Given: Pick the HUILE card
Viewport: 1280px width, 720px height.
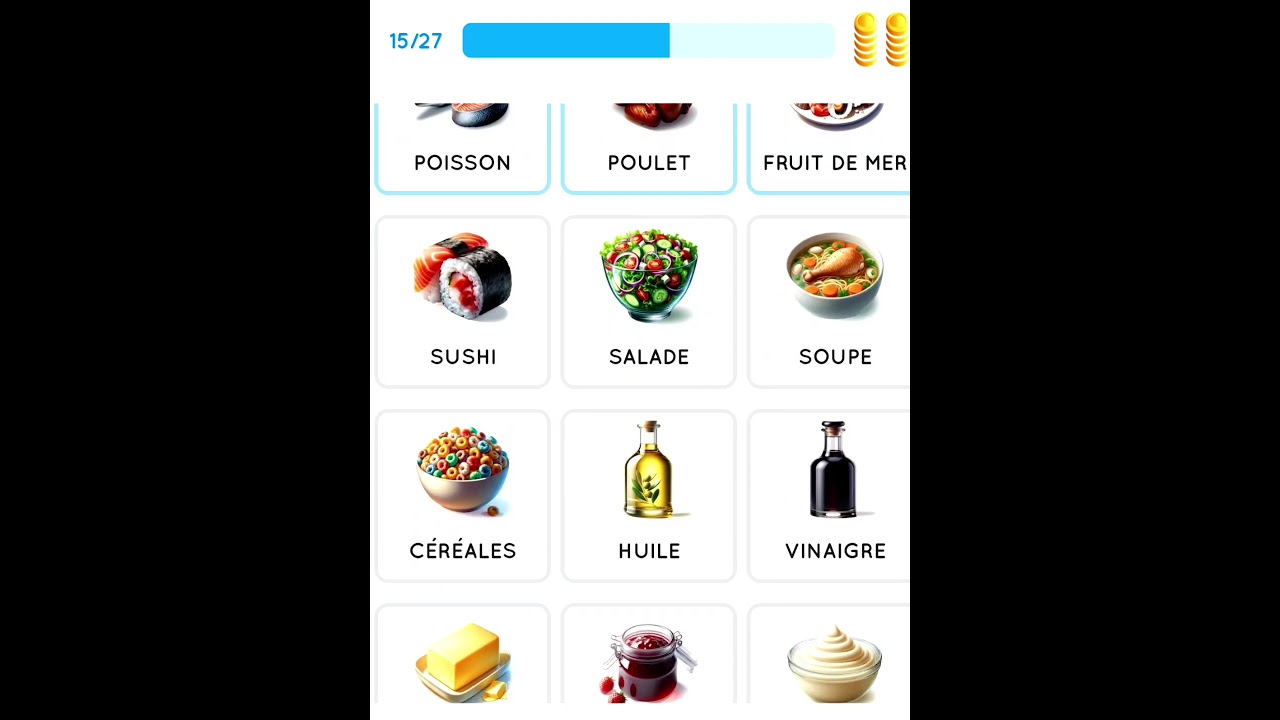Looking at the screenshot, I should coord(648,496).
